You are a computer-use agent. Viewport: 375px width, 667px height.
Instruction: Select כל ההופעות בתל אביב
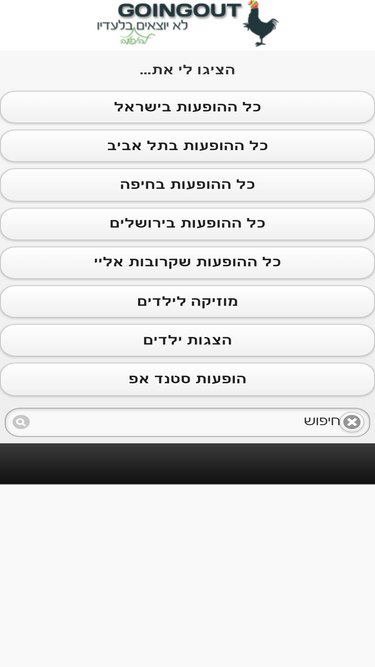tap(188, 146)
